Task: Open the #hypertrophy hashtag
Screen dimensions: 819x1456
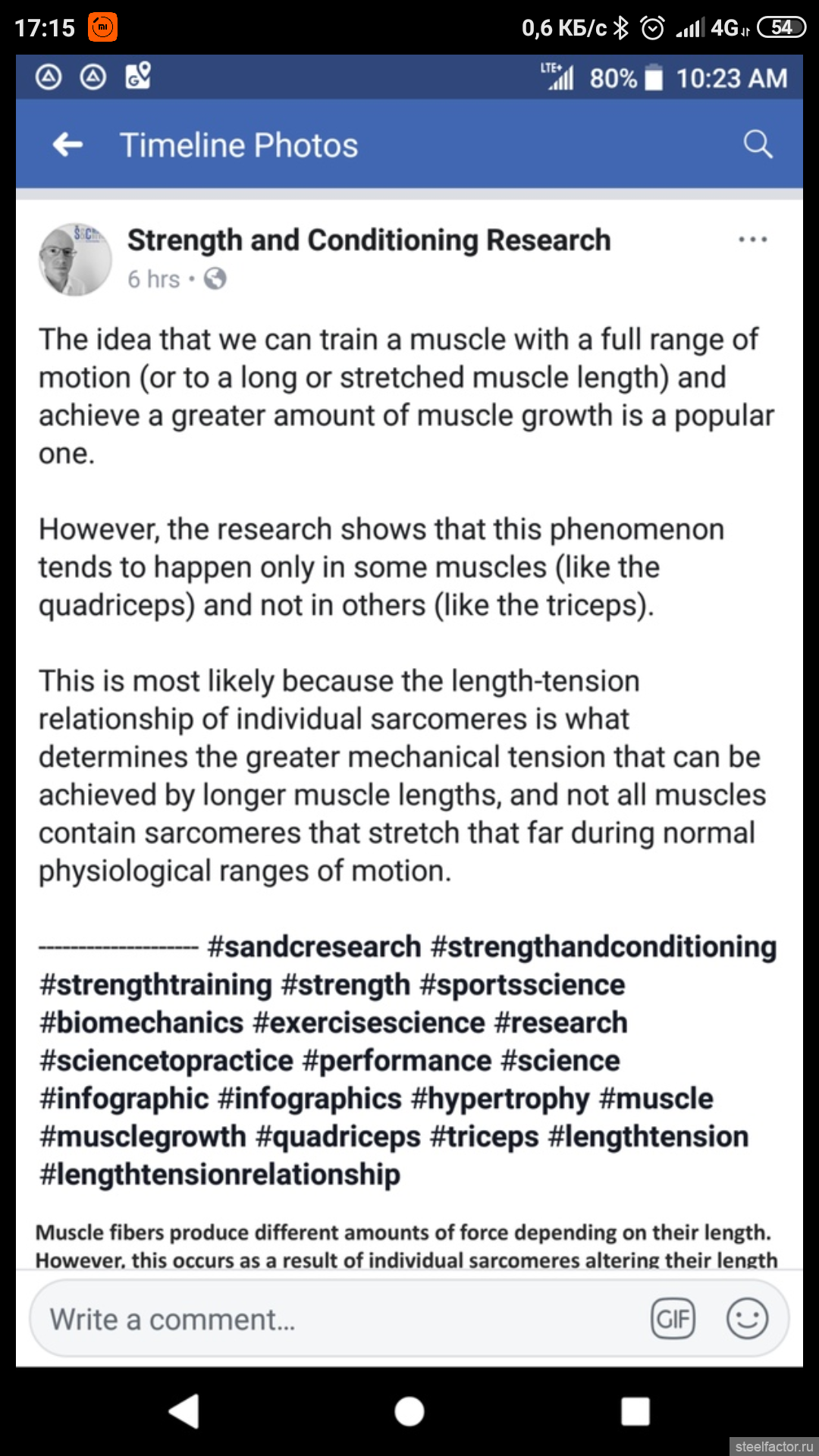Action: [x=500, y=1100]
